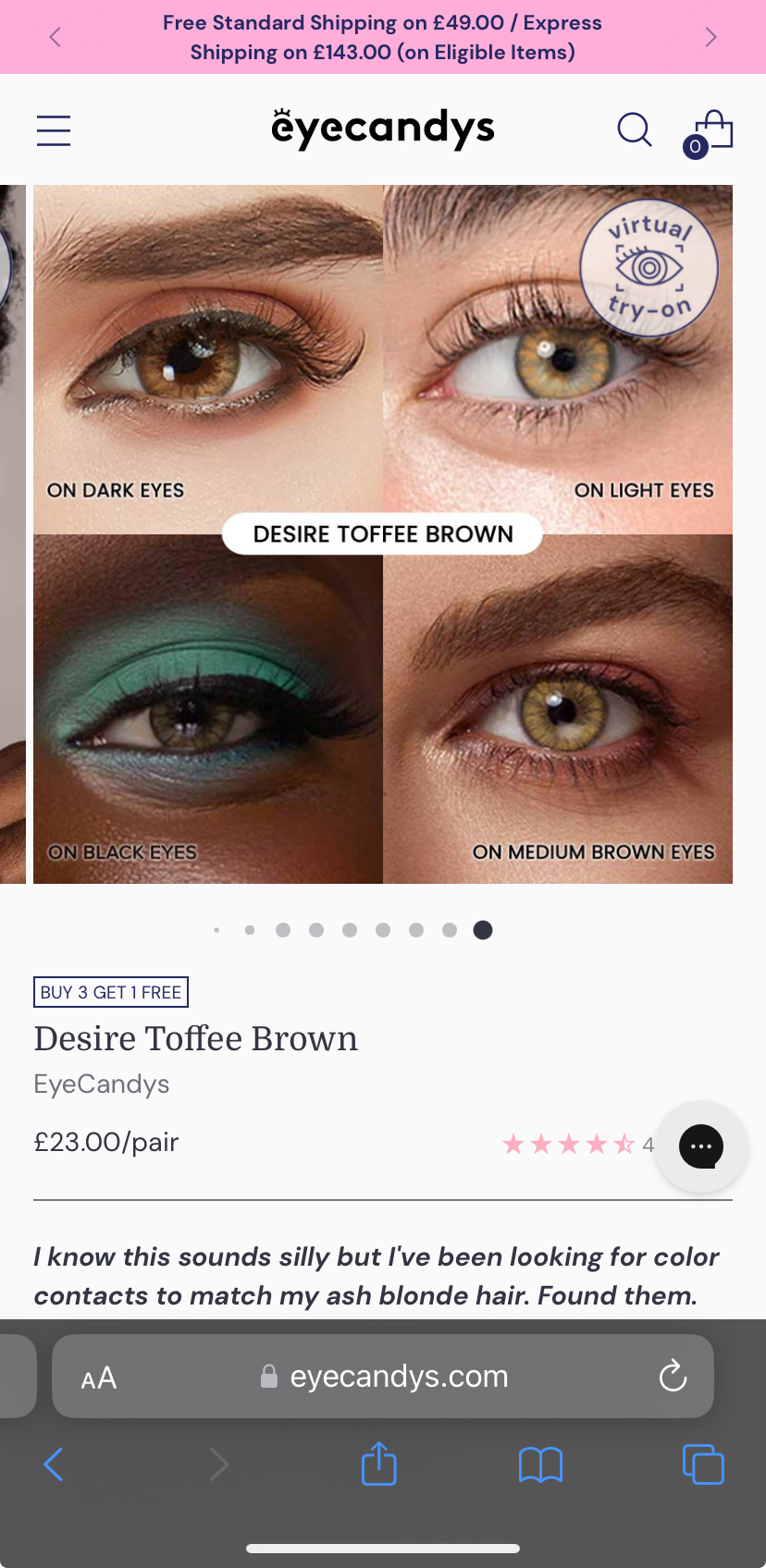This screenshot has width=766, height=1568.
Task: Open the site search
Action: pos(635,130)
